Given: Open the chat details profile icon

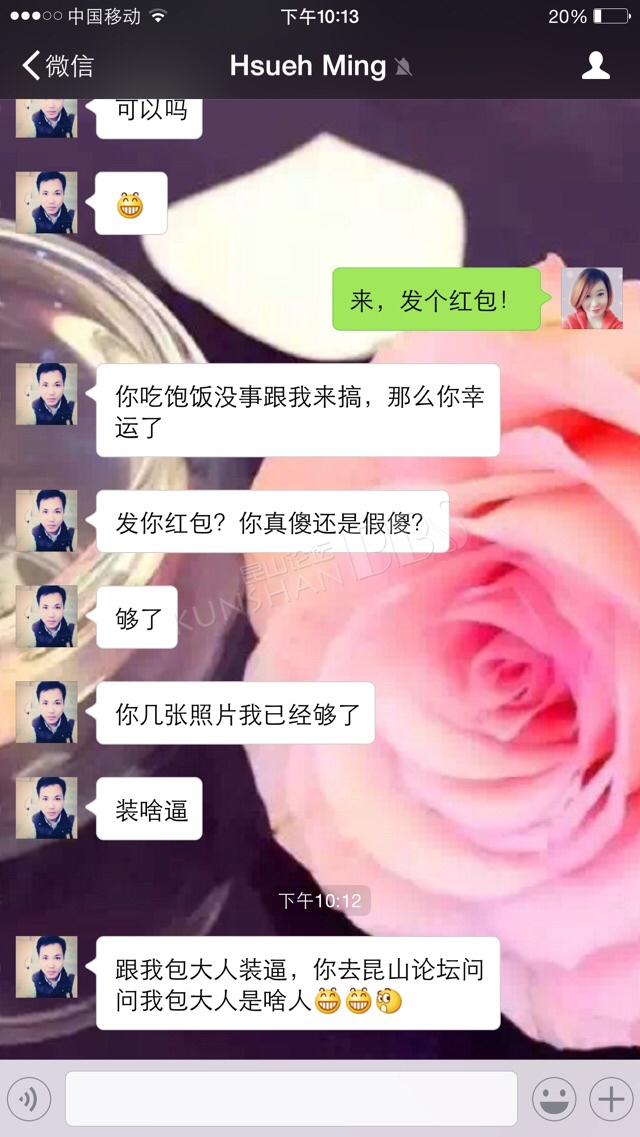Looking at the screenshot, I should click(x=596, y=66).
